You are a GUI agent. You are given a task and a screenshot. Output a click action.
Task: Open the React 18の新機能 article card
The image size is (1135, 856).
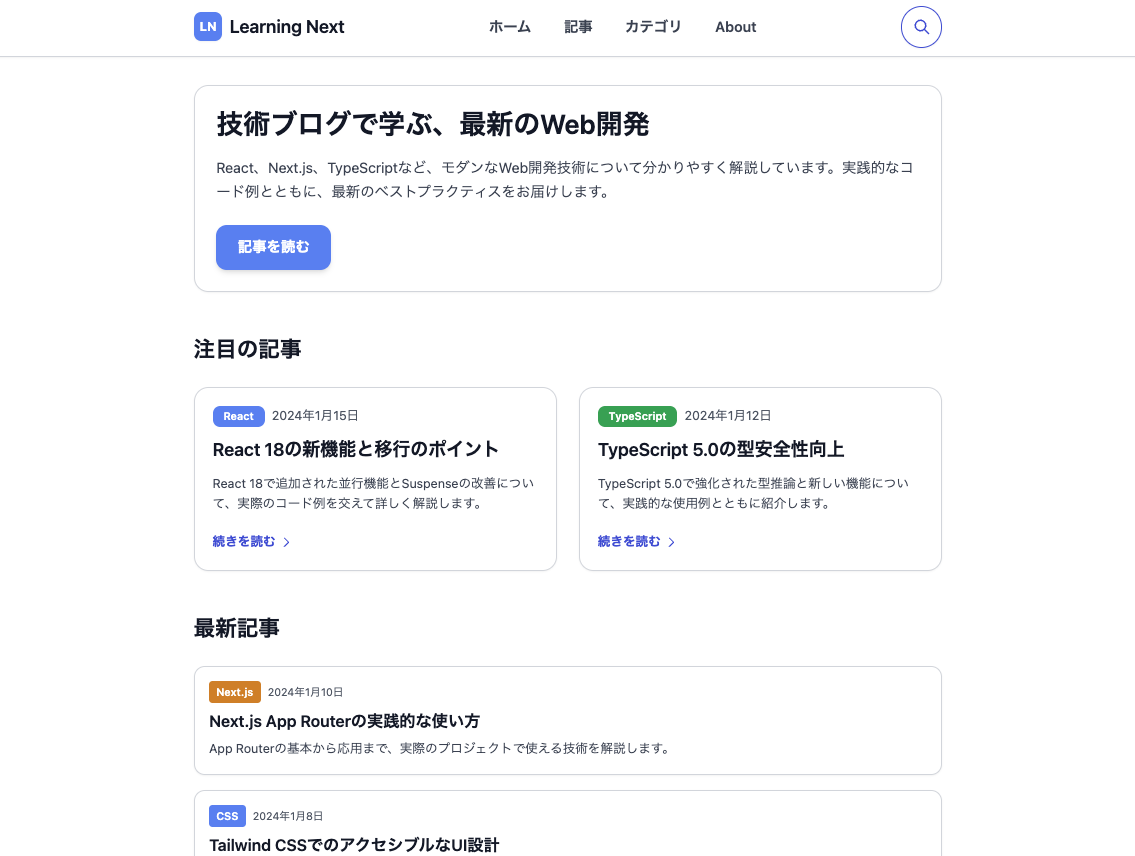coord(355,449)
